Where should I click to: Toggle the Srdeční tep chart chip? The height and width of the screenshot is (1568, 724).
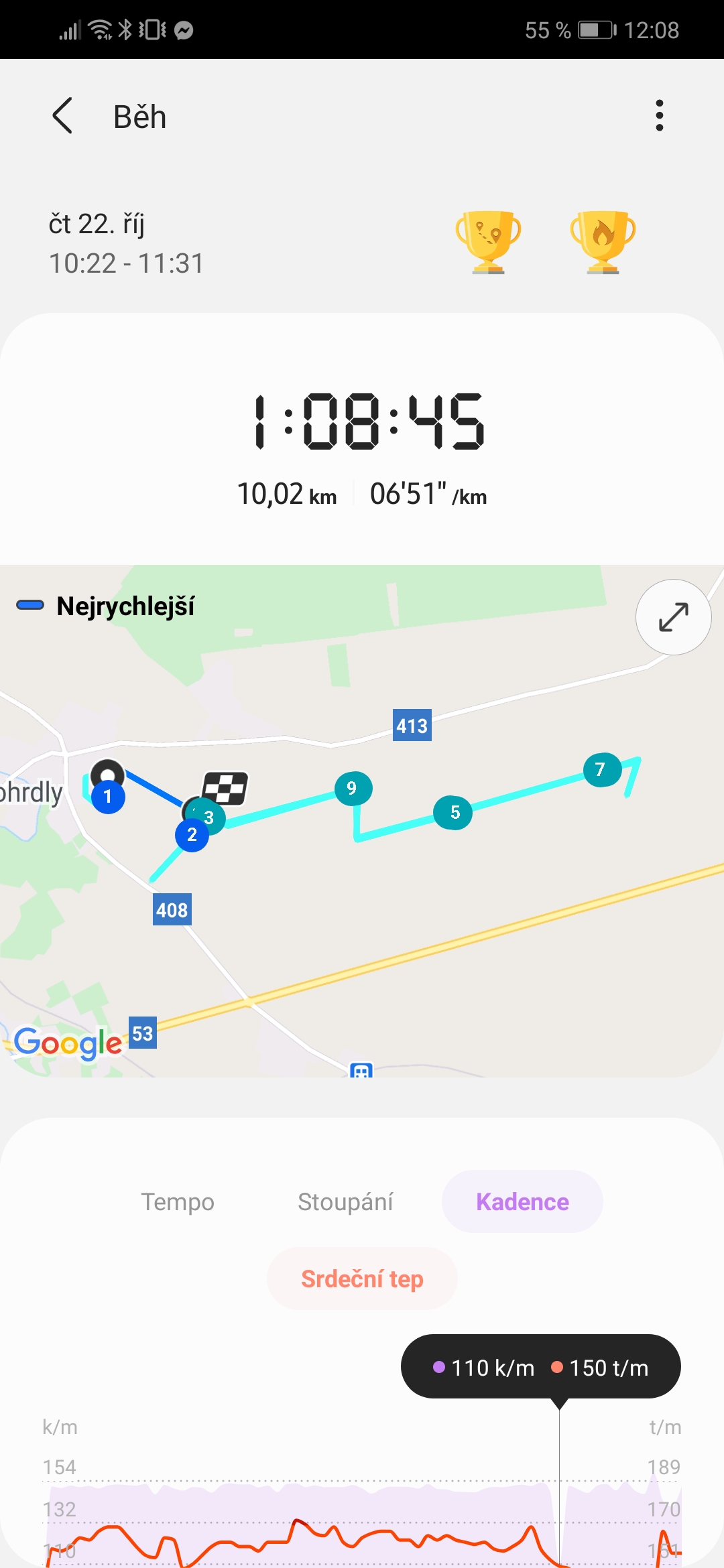362,1279
